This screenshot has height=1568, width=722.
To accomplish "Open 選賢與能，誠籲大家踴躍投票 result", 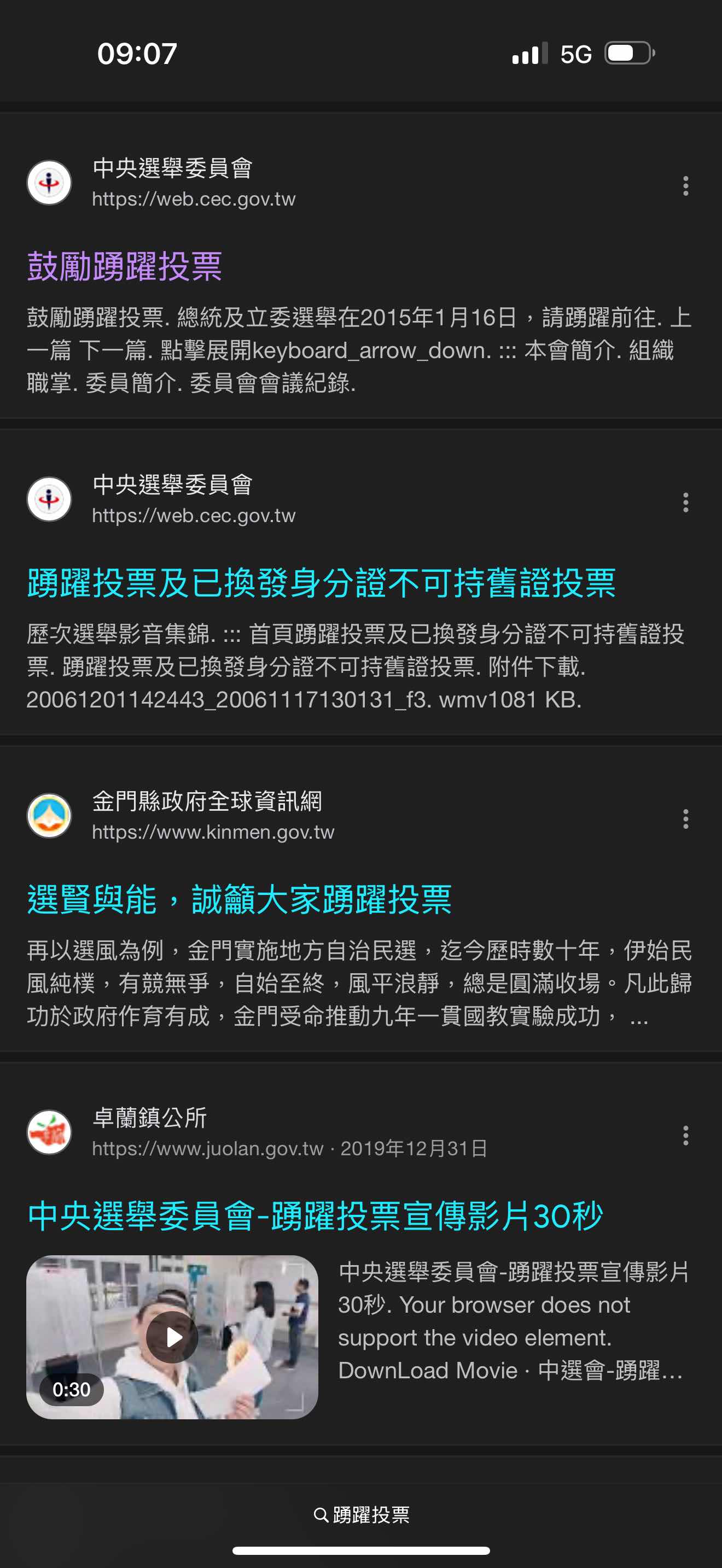I will pyautogui.click(x=239, y=900).
